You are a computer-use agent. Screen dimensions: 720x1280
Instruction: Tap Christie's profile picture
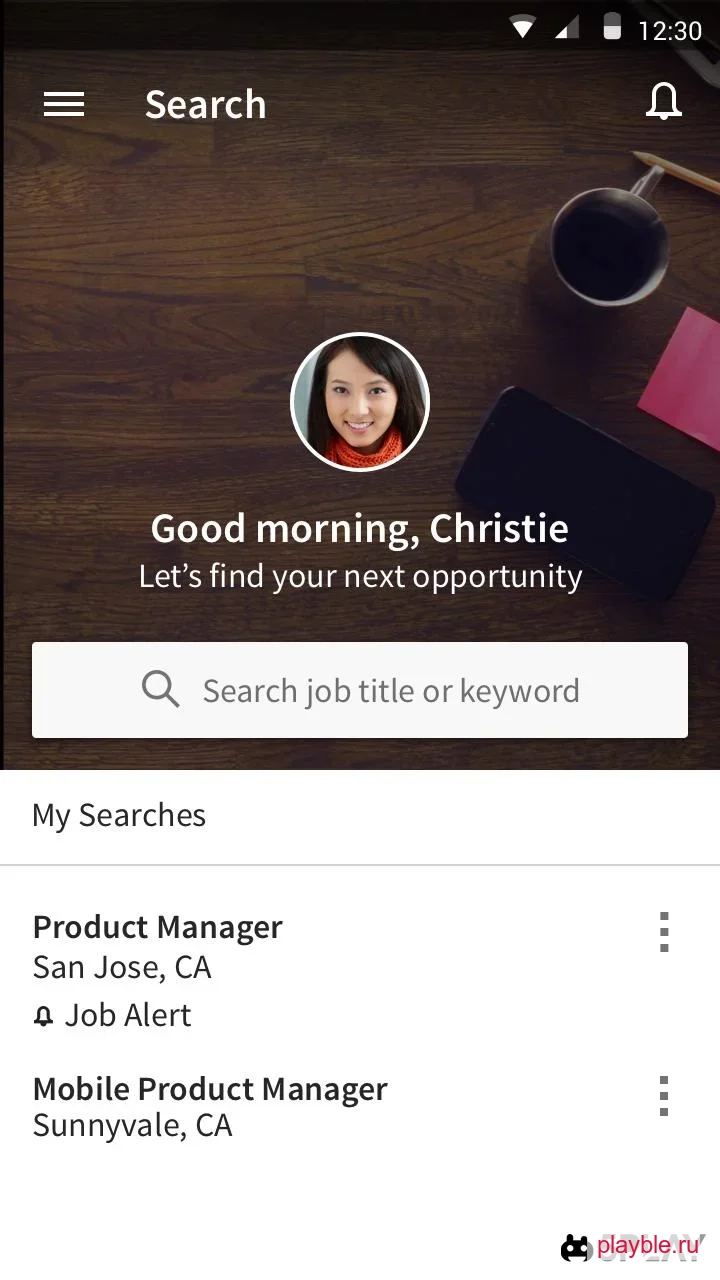(360, 402)
